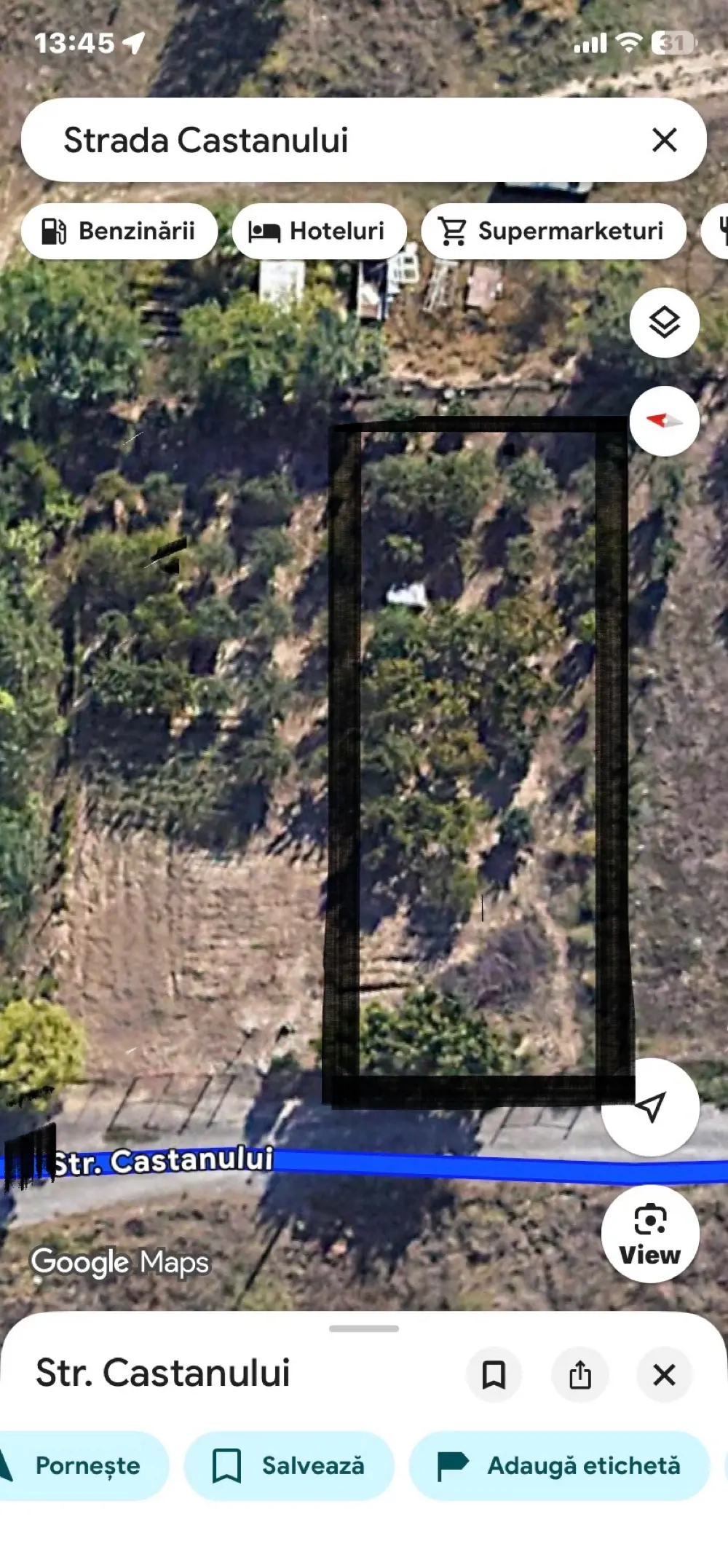Screen dimensions: 728x1568
Task: Choose Adaugă etichetă
Action: 559,1465
